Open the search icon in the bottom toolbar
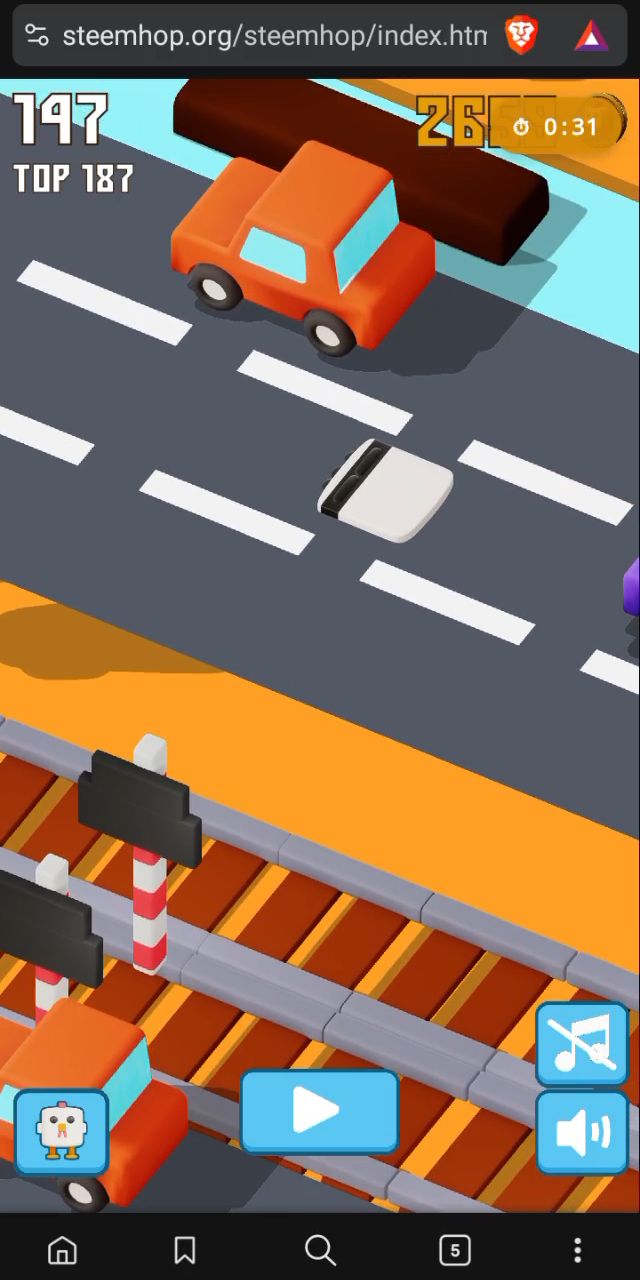Screen dimensions: 640x1280 pyautogui.click(x=320, y=1249)
